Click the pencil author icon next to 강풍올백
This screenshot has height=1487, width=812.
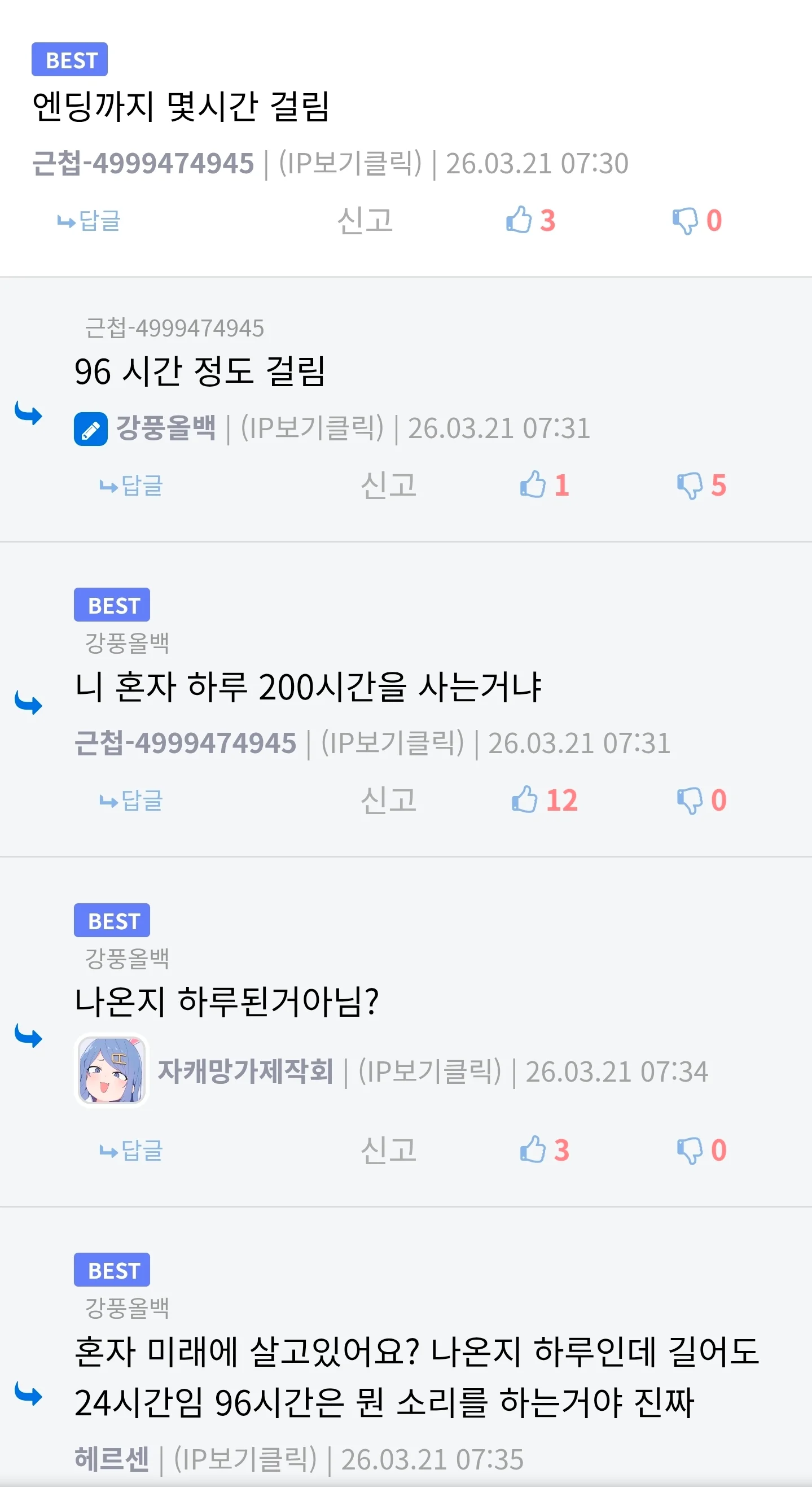91,428
